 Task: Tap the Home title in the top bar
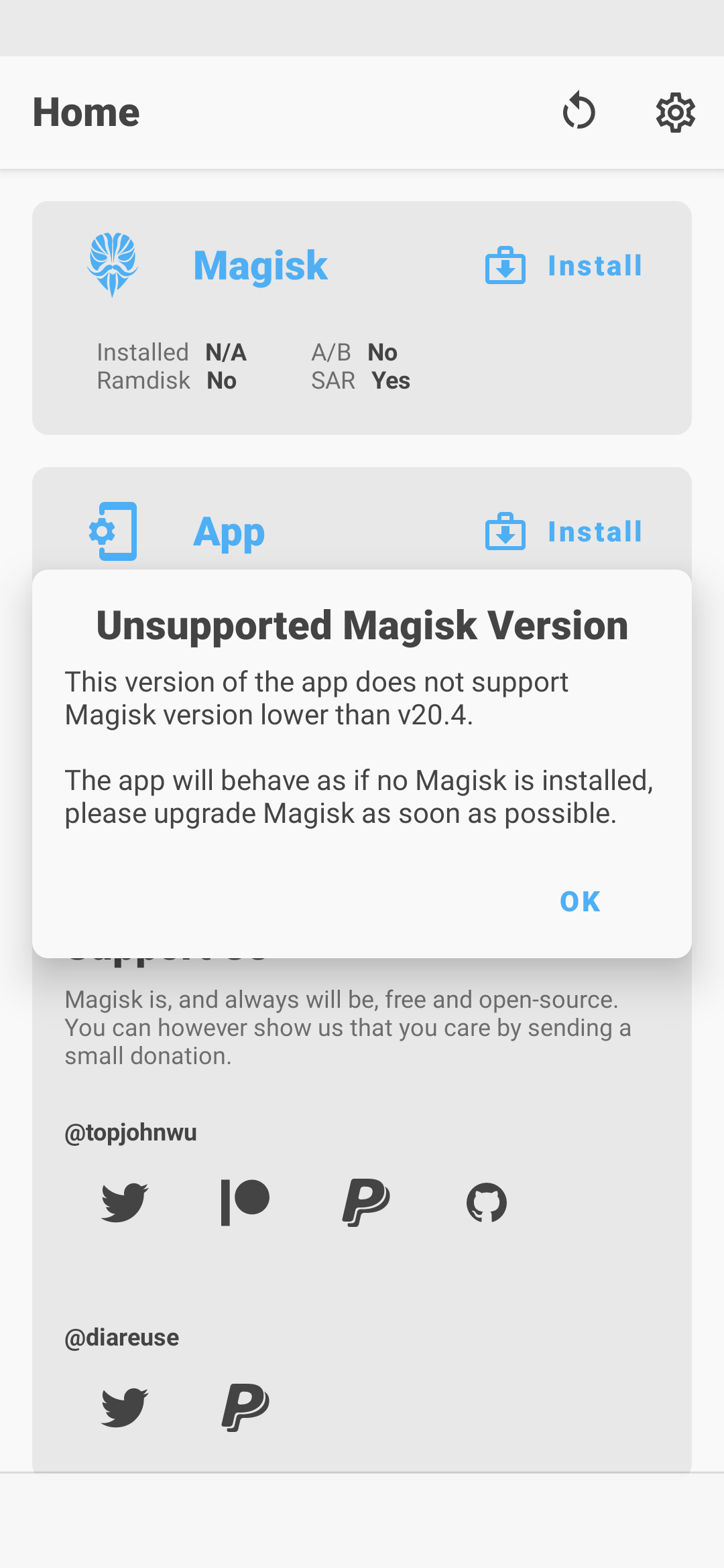point(86,112)
